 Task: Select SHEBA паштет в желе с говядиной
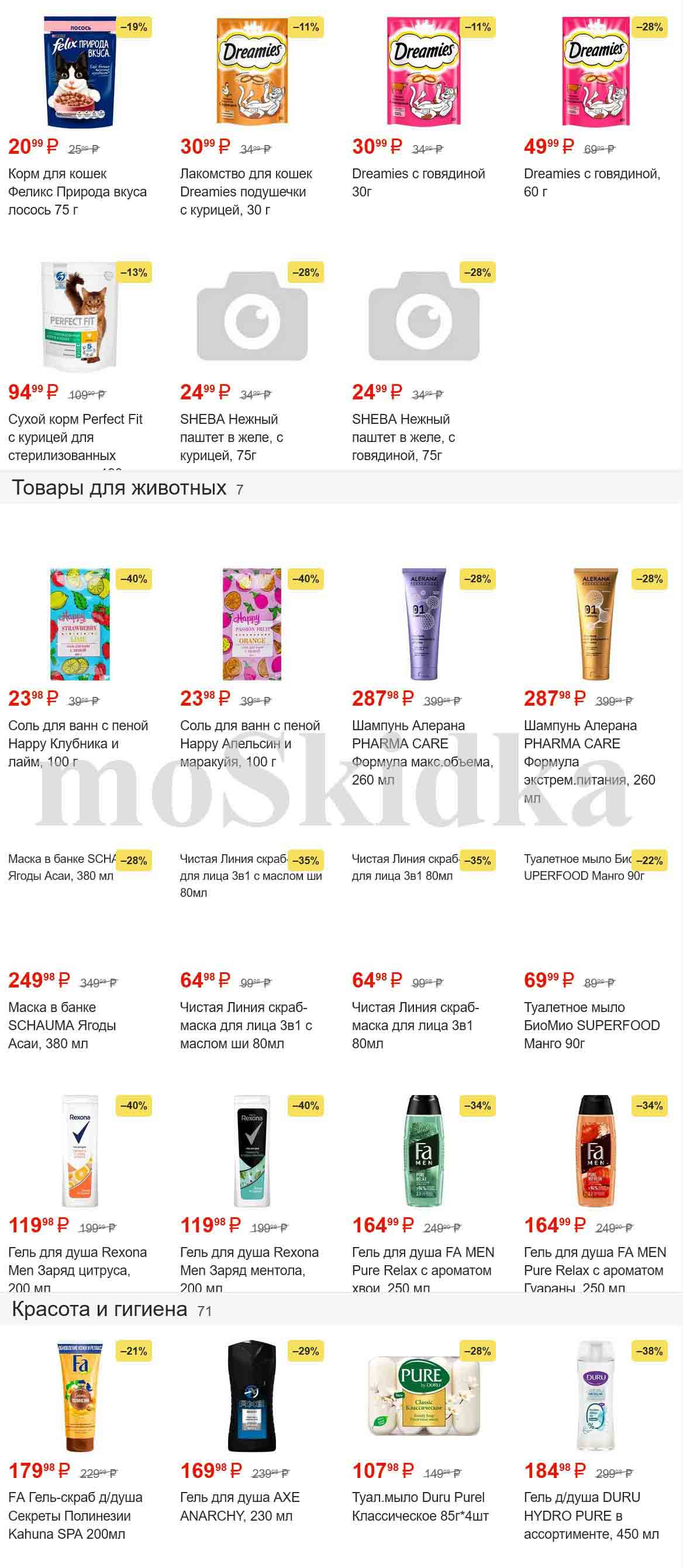point(424,316)
